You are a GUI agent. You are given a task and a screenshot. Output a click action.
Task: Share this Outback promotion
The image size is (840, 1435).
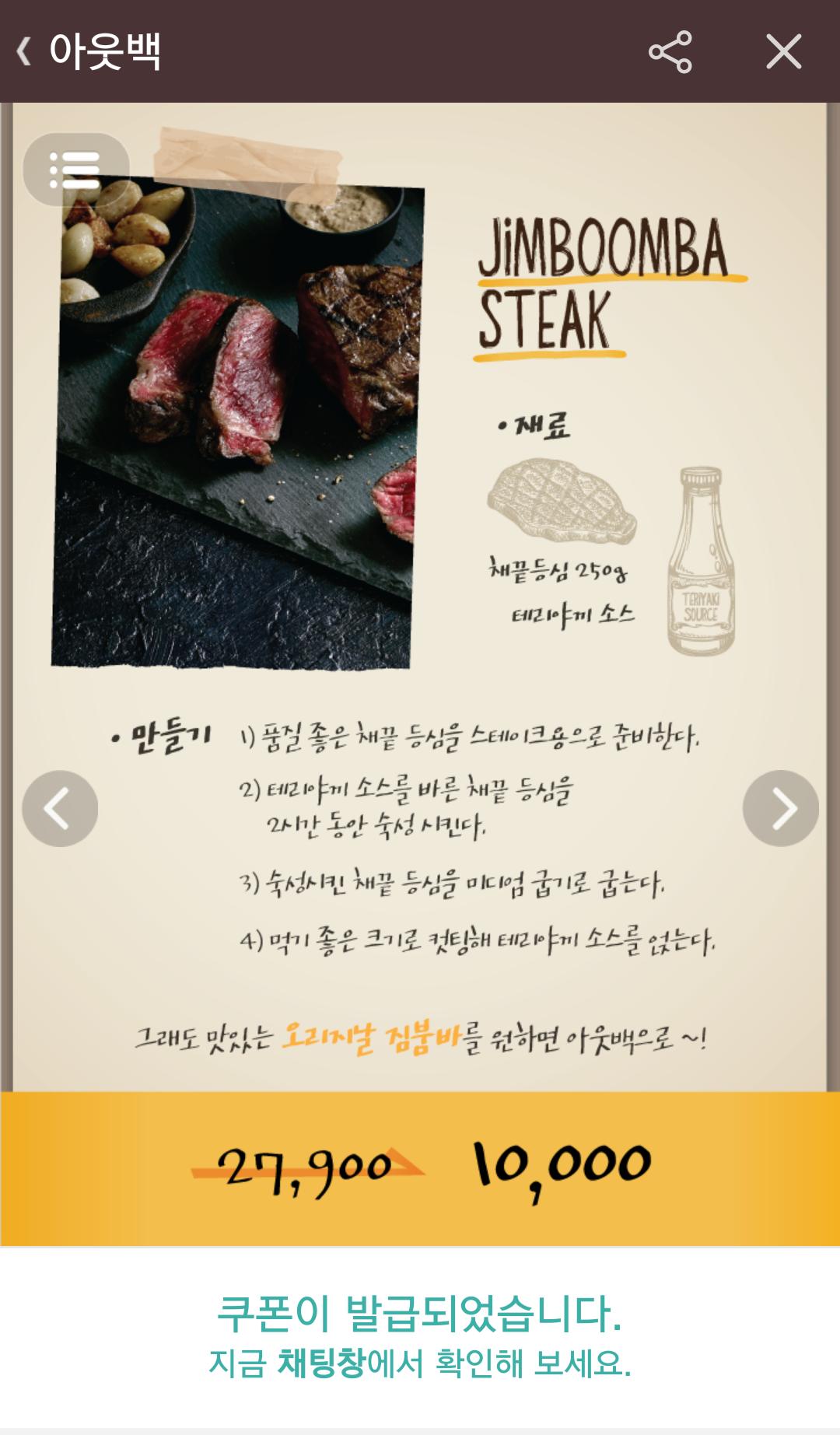670,52
